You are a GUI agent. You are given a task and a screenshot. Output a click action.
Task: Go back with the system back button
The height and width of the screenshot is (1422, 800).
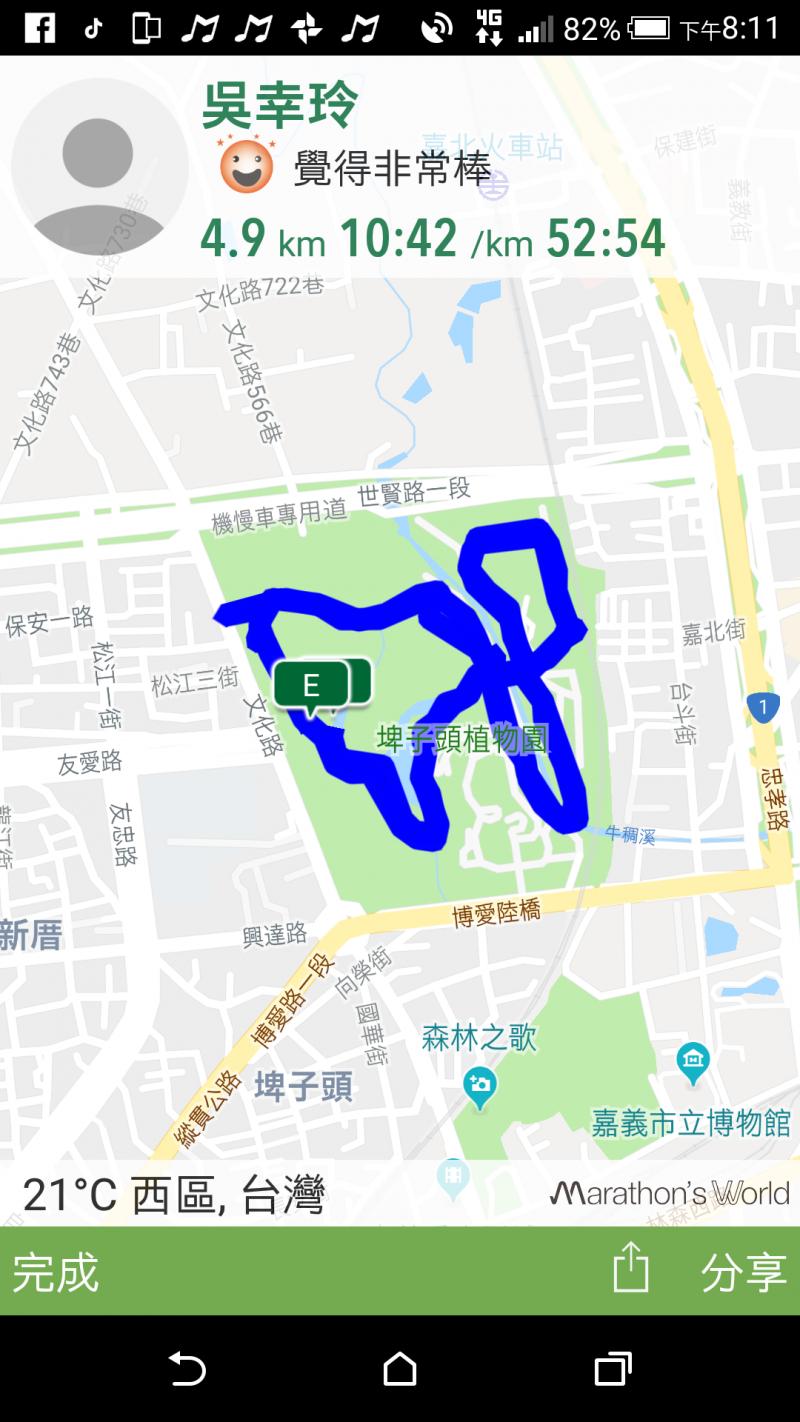tap(187, 1368)
